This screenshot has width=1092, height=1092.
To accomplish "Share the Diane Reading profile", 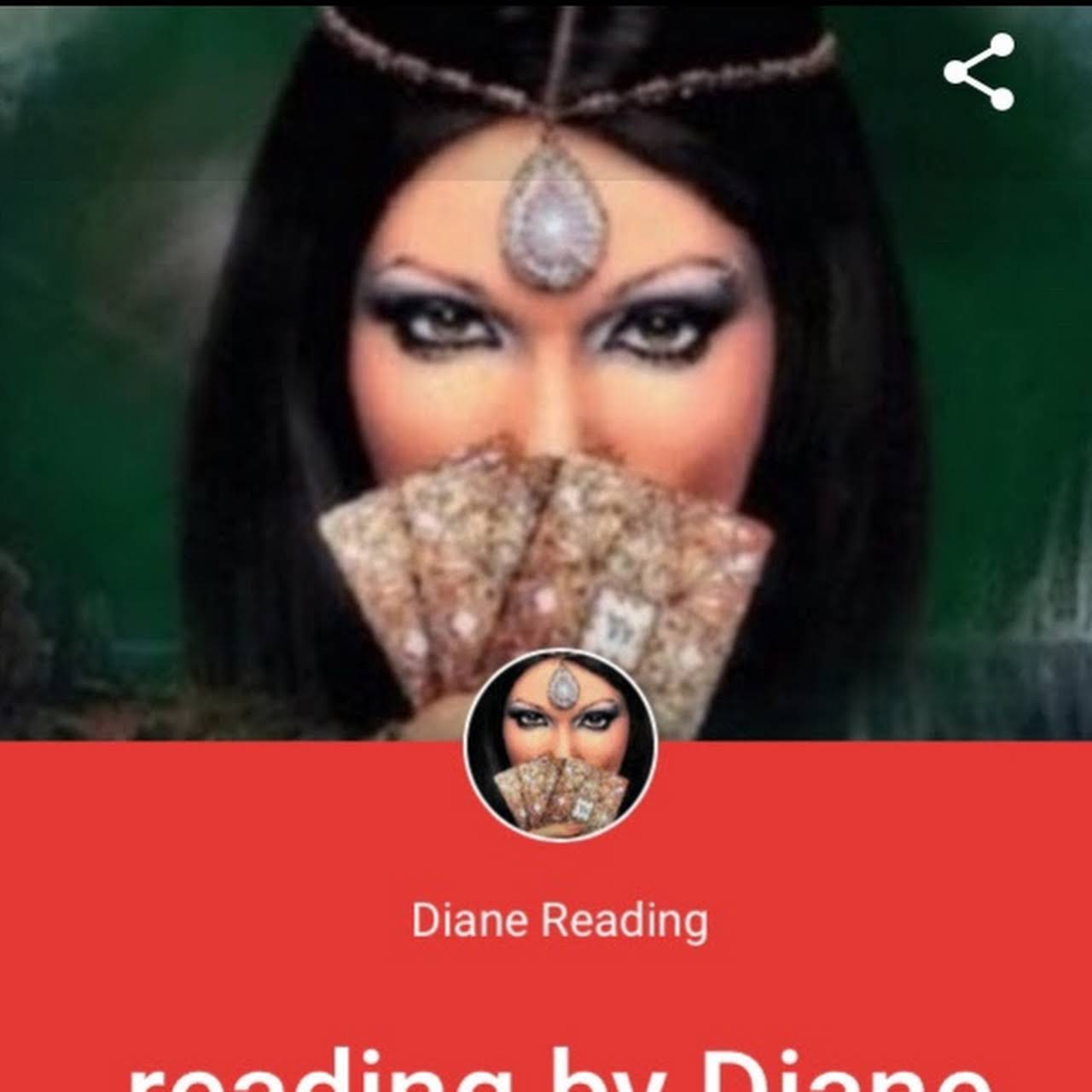I will [979, 72].
